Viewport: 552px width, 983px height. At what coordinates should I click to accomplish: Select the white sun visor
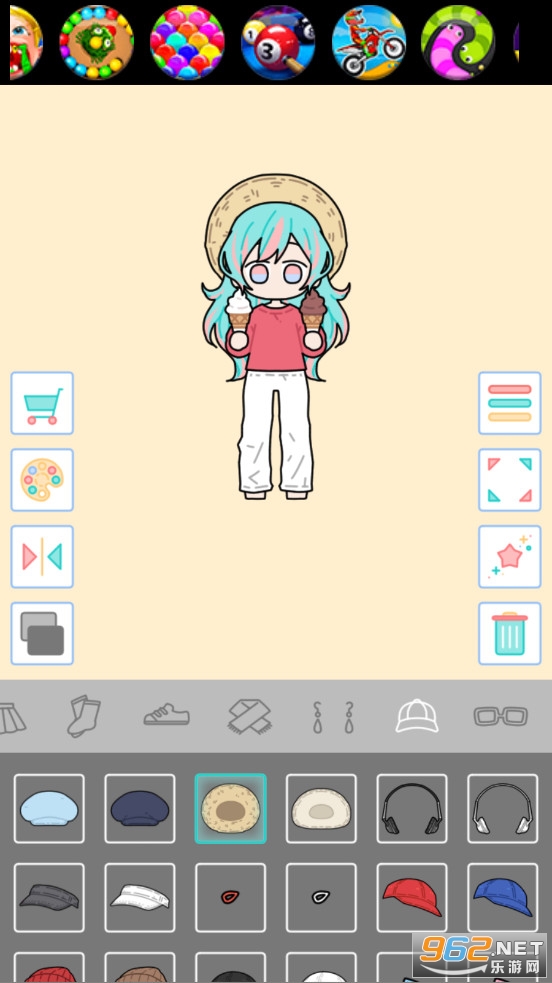tap(140, 897)
